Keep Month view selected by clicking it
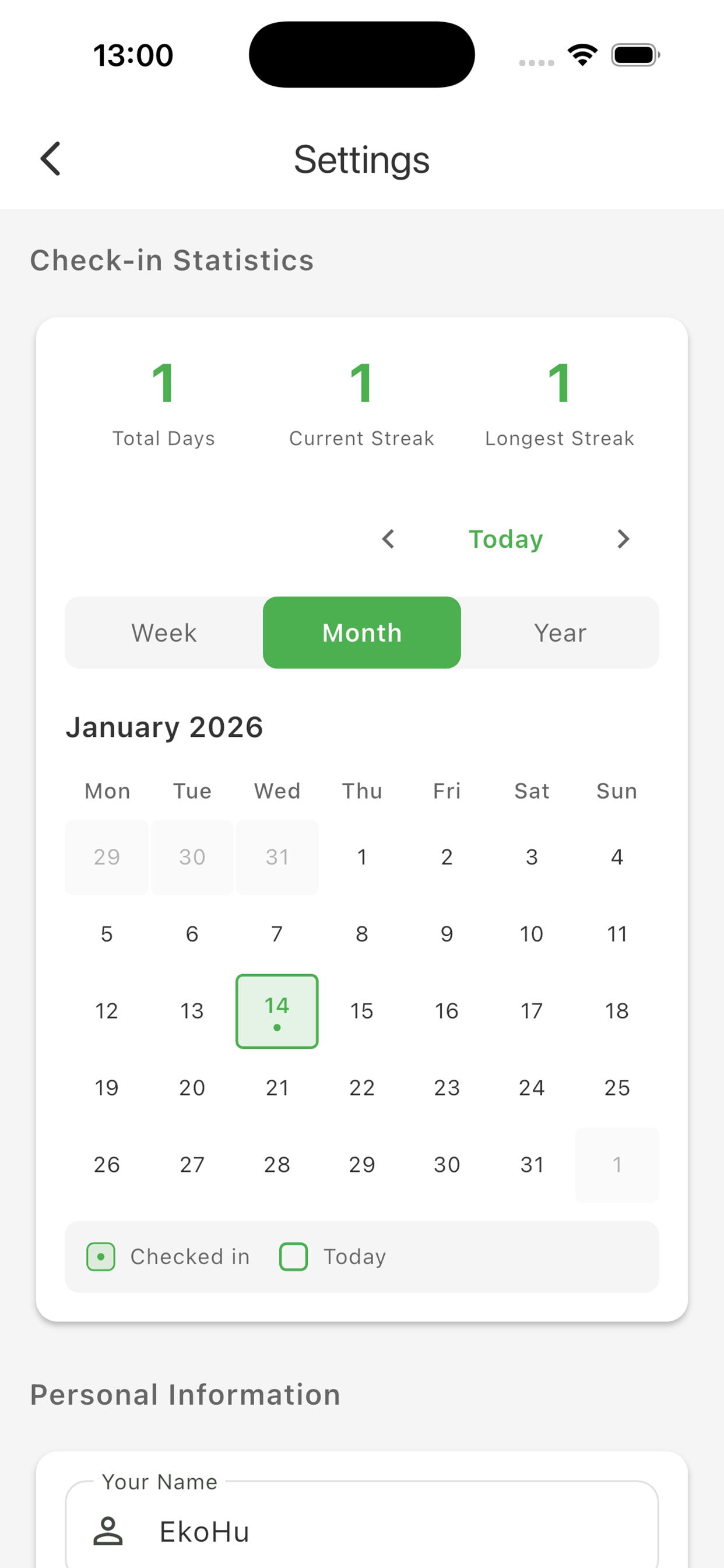The height and width of the screenshot is (1568, 724). (361, 632)
